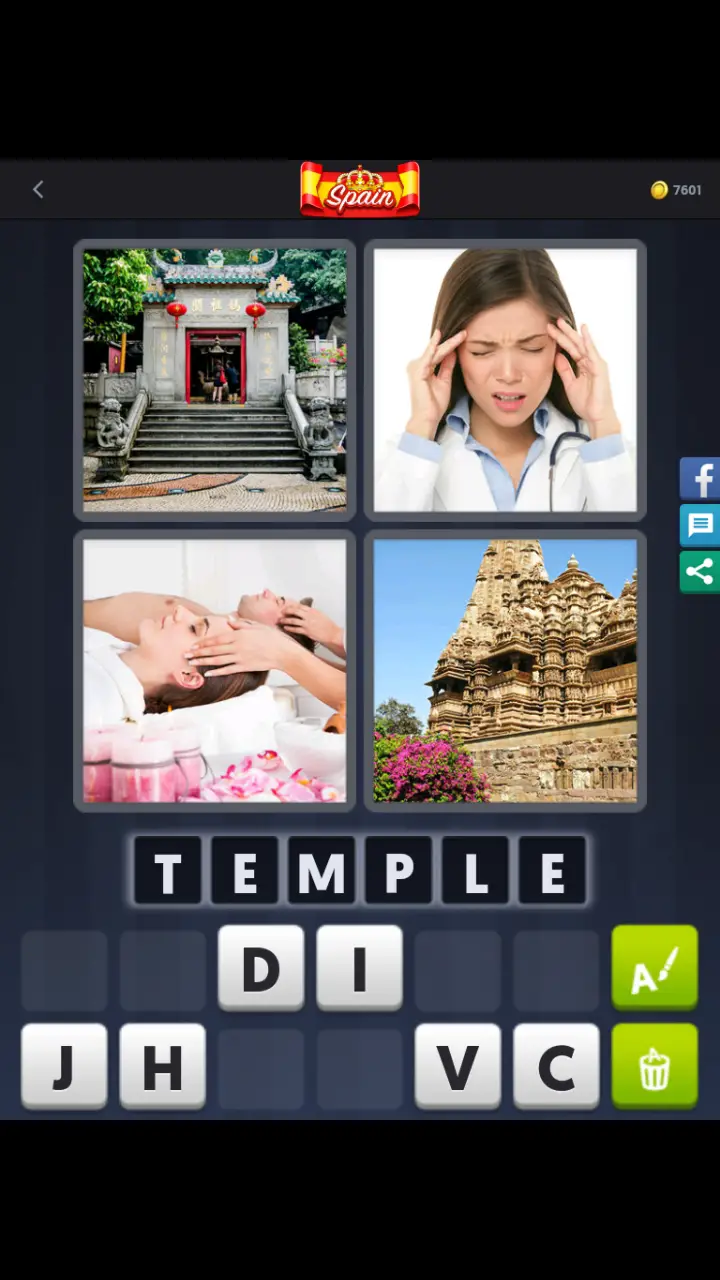Select the letter J tile
Screen dimensions: 720x1280
point(64,1066)
